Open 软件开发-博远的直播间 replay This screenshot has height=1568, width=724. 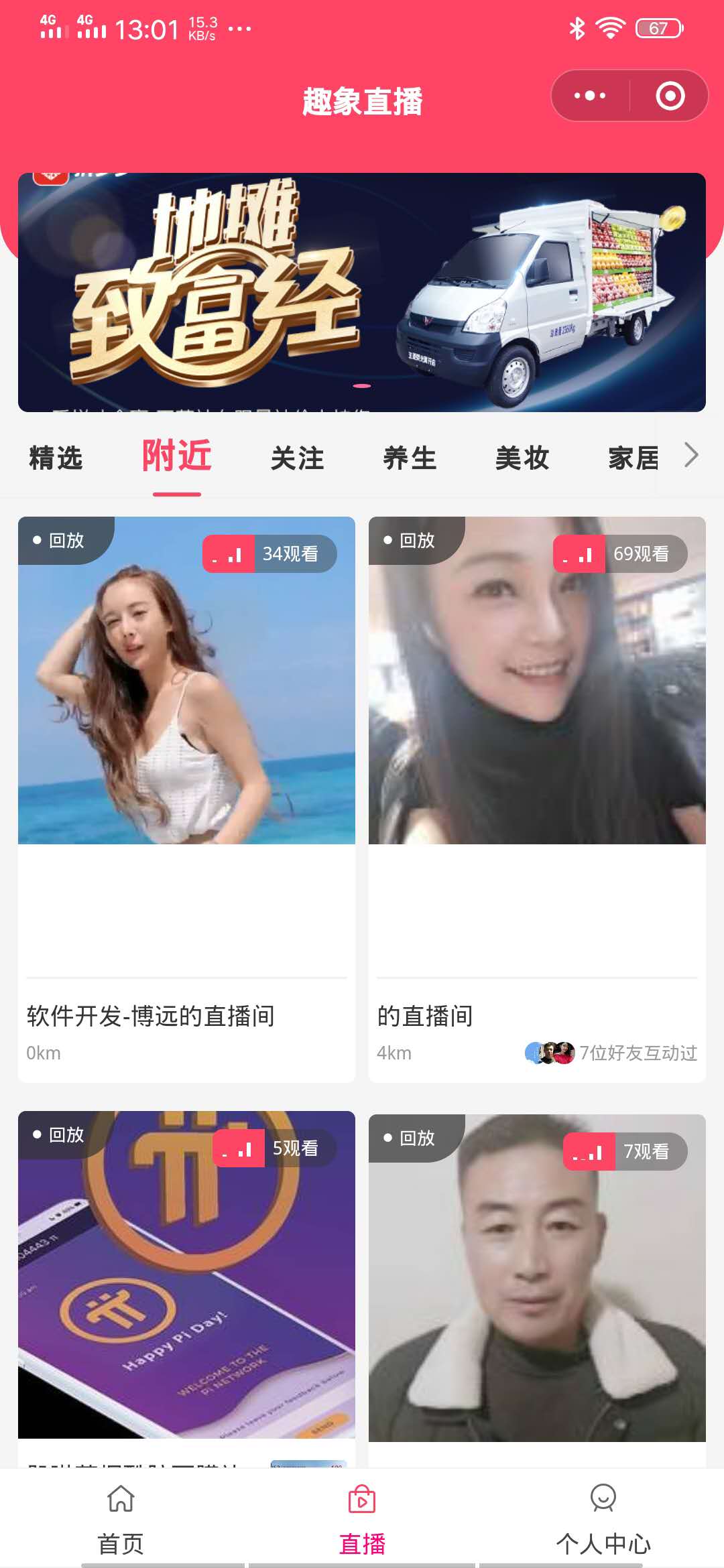click(x=186, y=737)
